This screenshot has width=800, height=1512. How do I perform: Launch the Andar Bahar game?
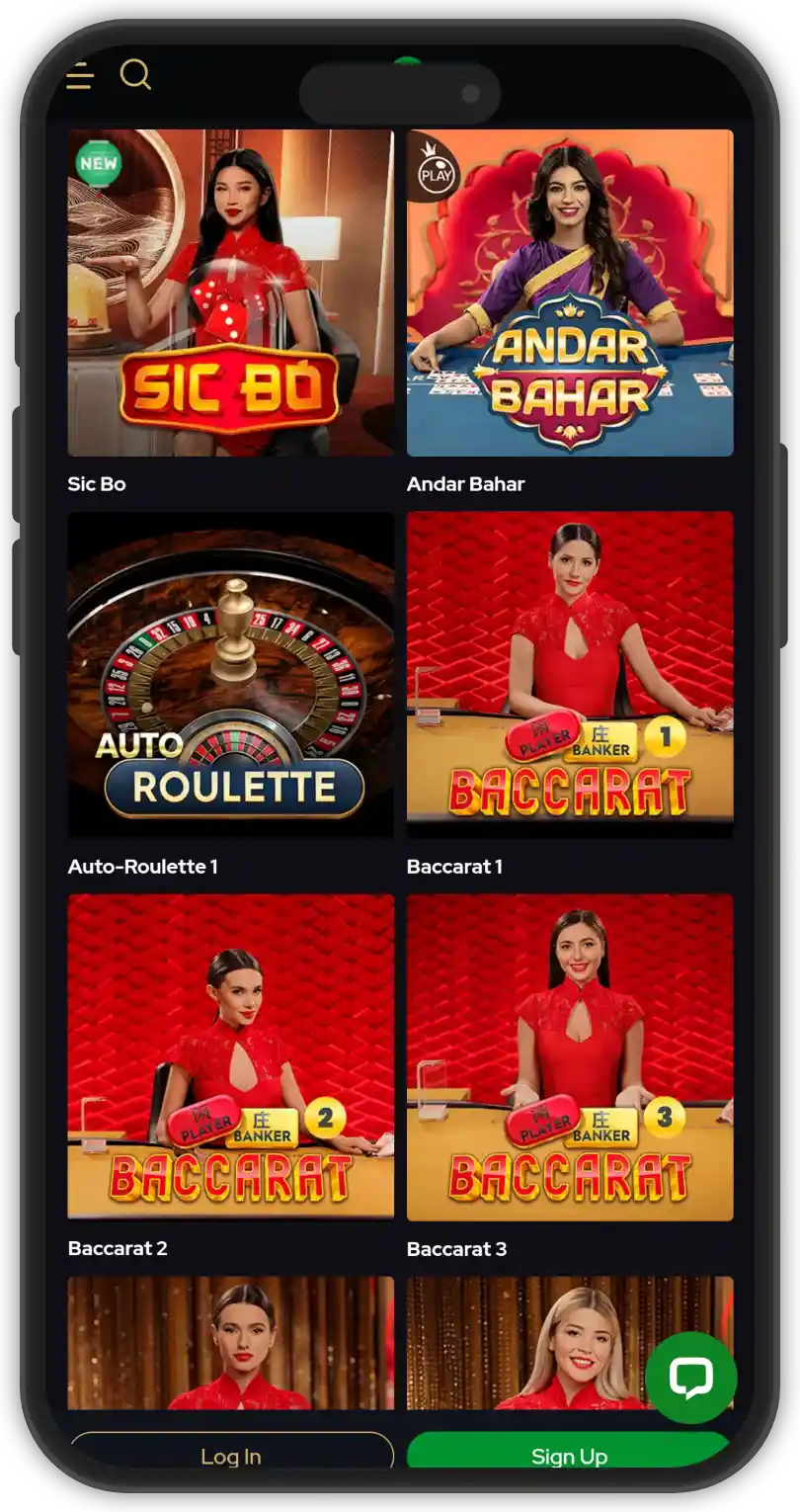pyautogui.click(x=570, y=293)
